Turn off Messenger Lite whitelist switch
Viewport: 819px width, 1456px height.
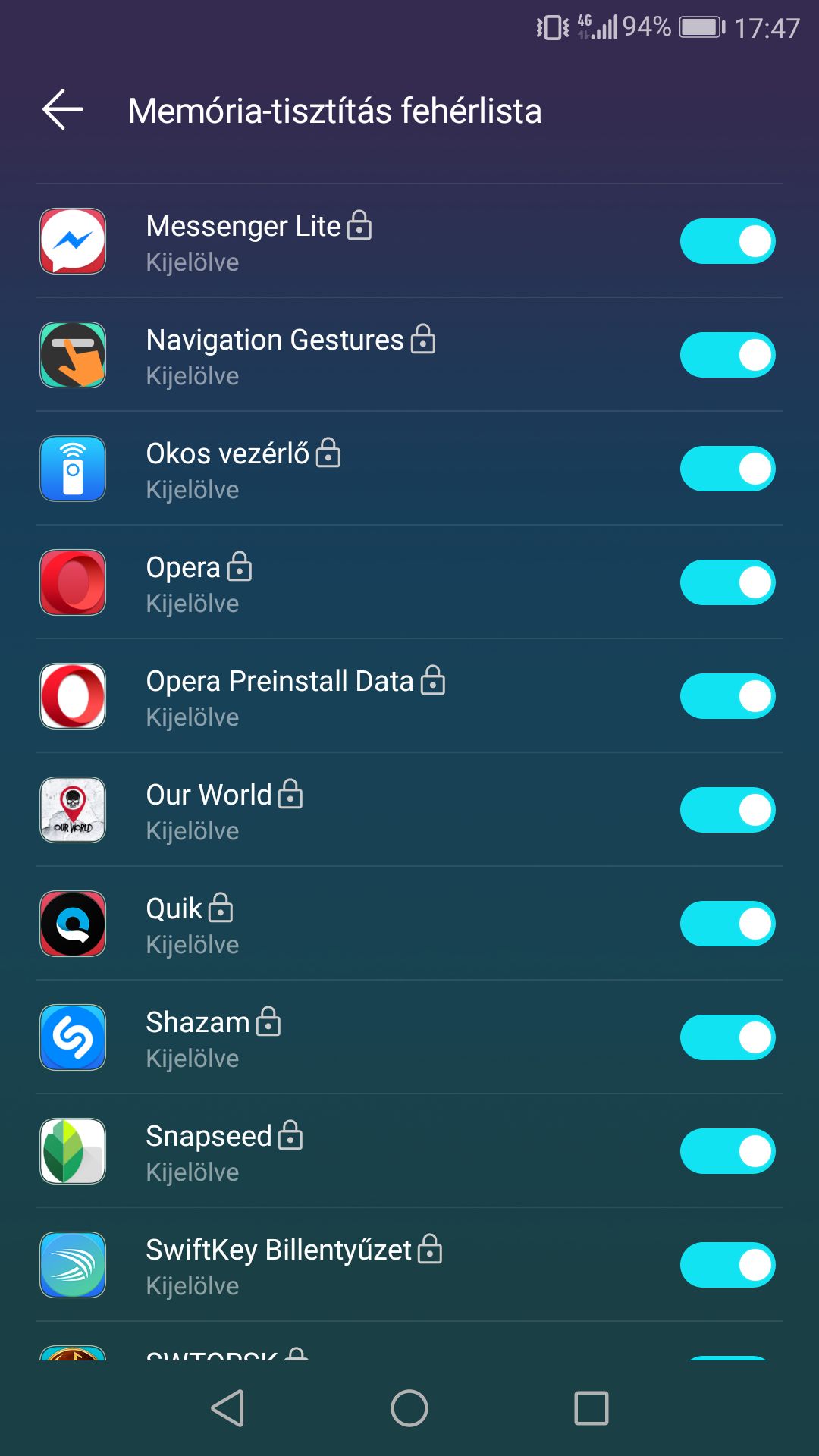[x=727, y=241]
